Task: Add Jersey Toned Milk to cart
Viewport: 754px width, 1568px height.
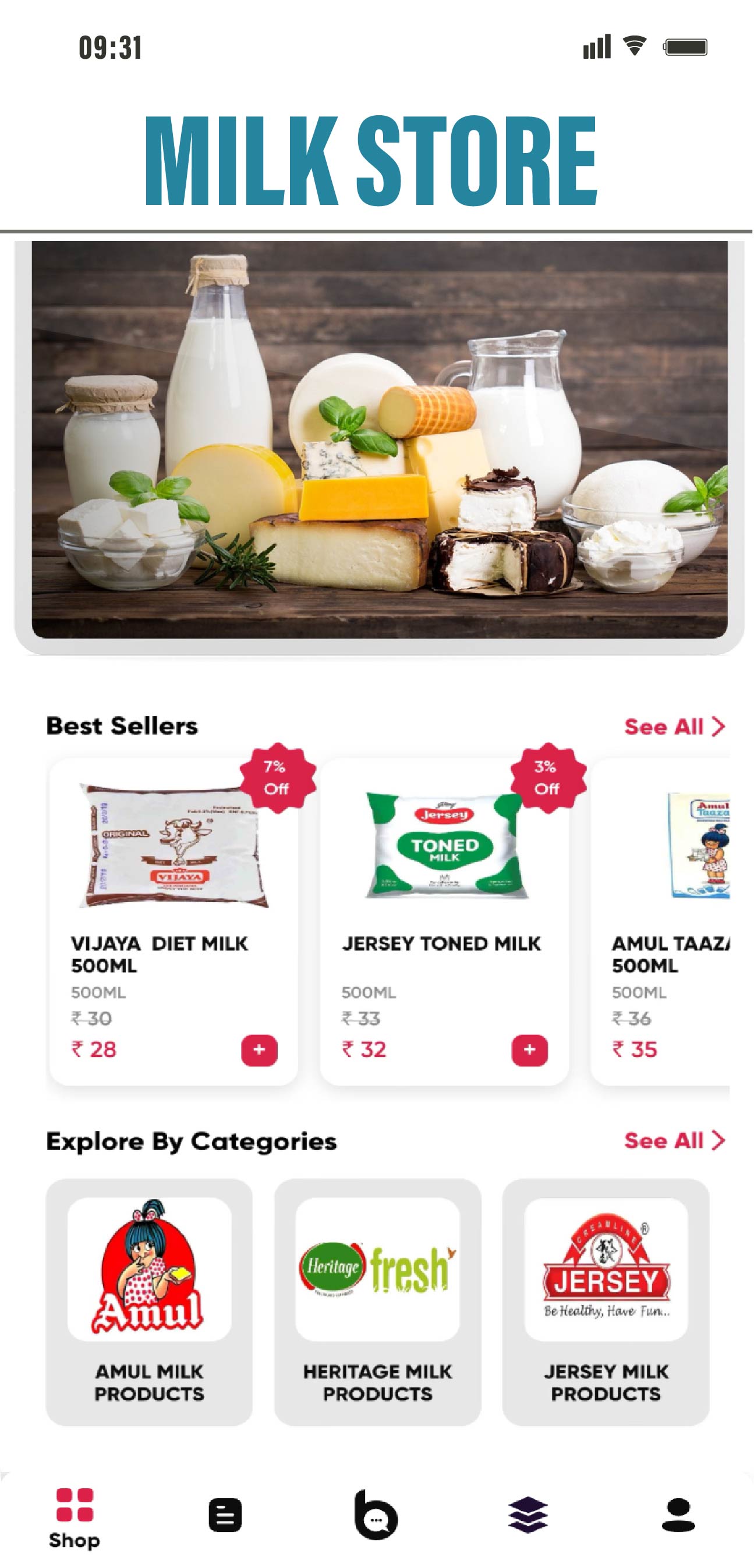Action: 529,1050
